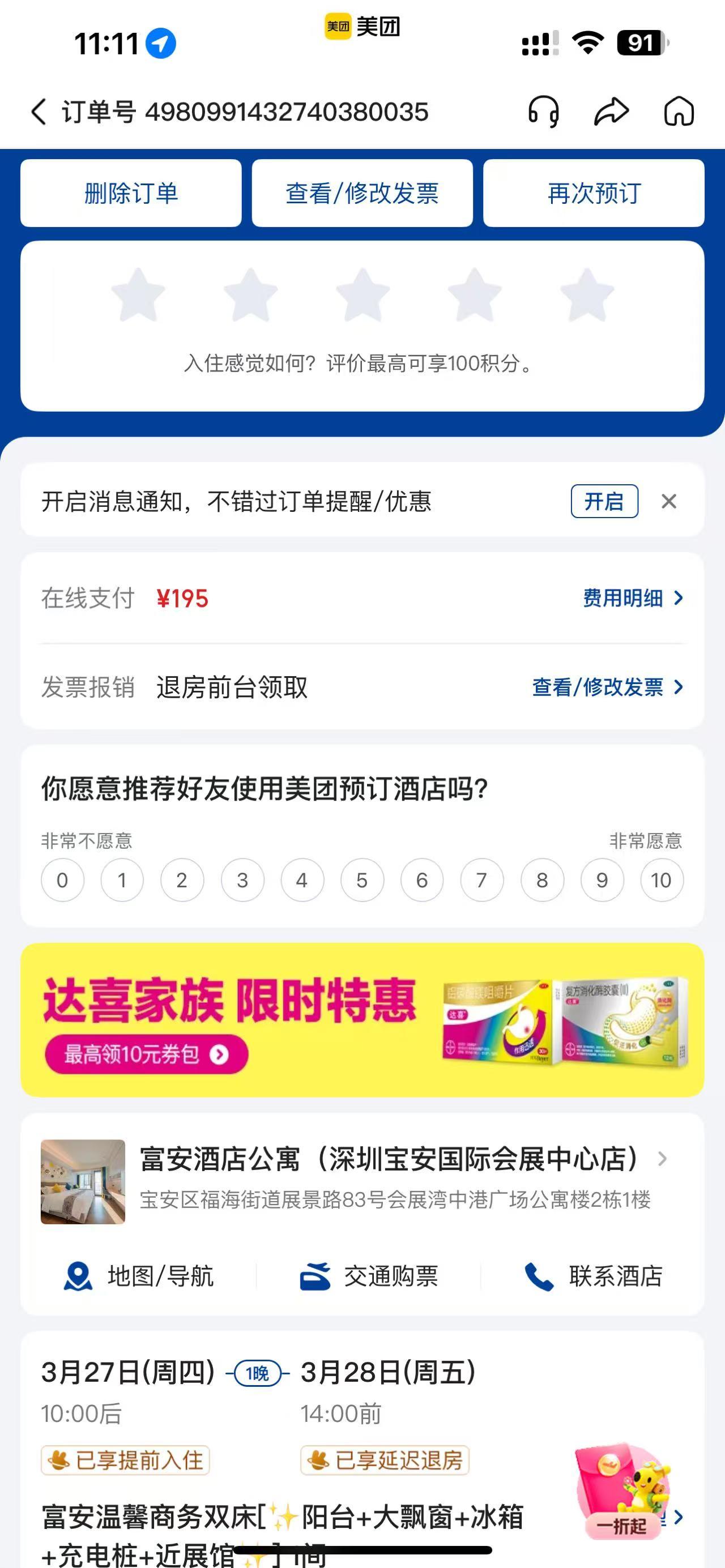
Task: Tap 删除订单 to delete the order
Action: click(131, 193)
